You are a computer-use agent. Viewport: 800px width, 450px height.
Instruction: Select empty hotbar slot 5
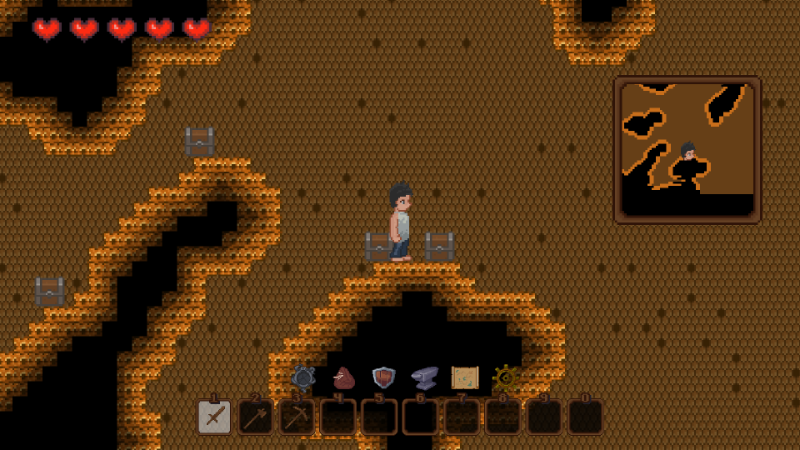point(379,417)
